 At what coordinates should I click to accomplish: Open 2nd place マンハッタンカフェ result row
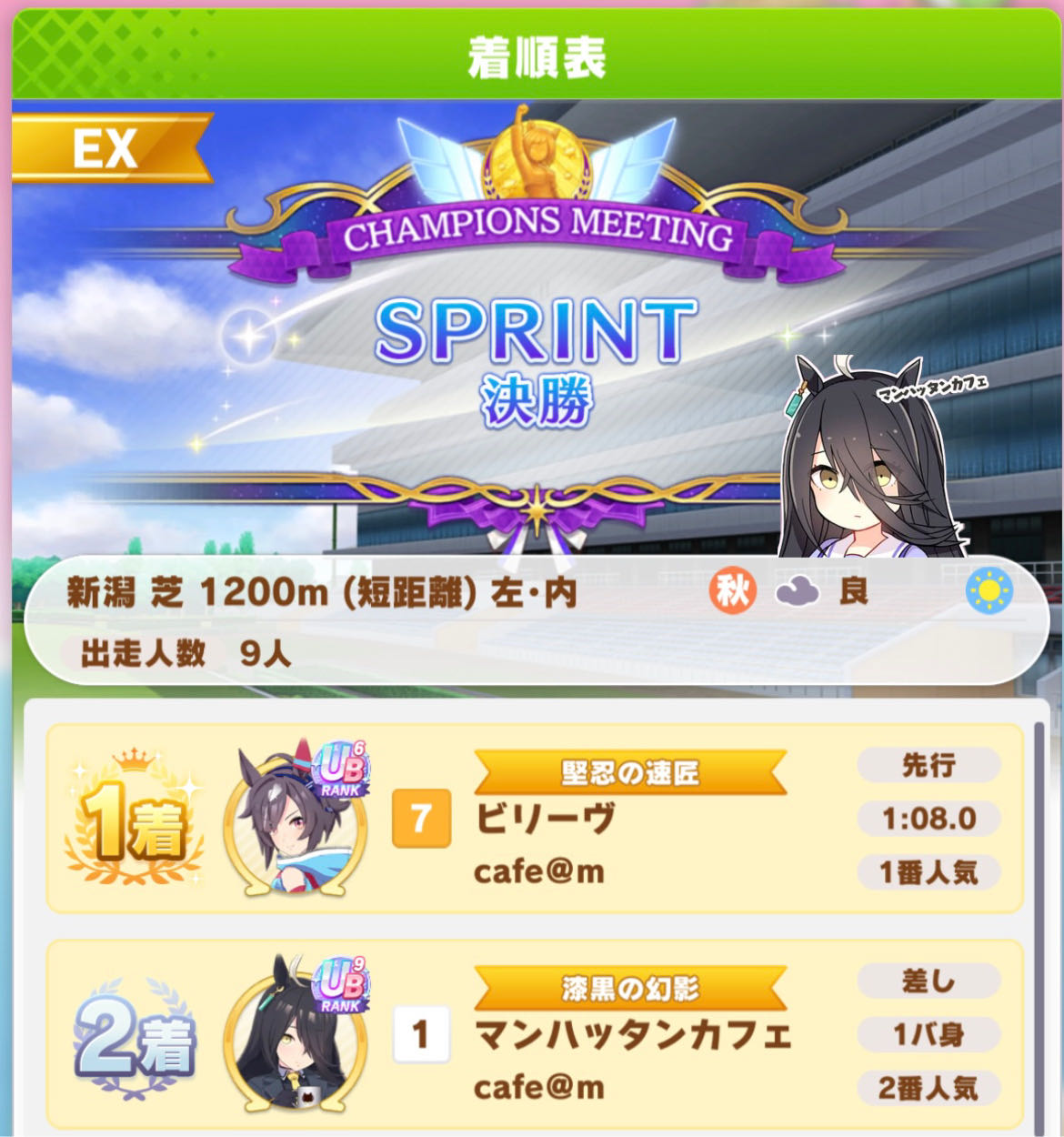coord(535,1035)
